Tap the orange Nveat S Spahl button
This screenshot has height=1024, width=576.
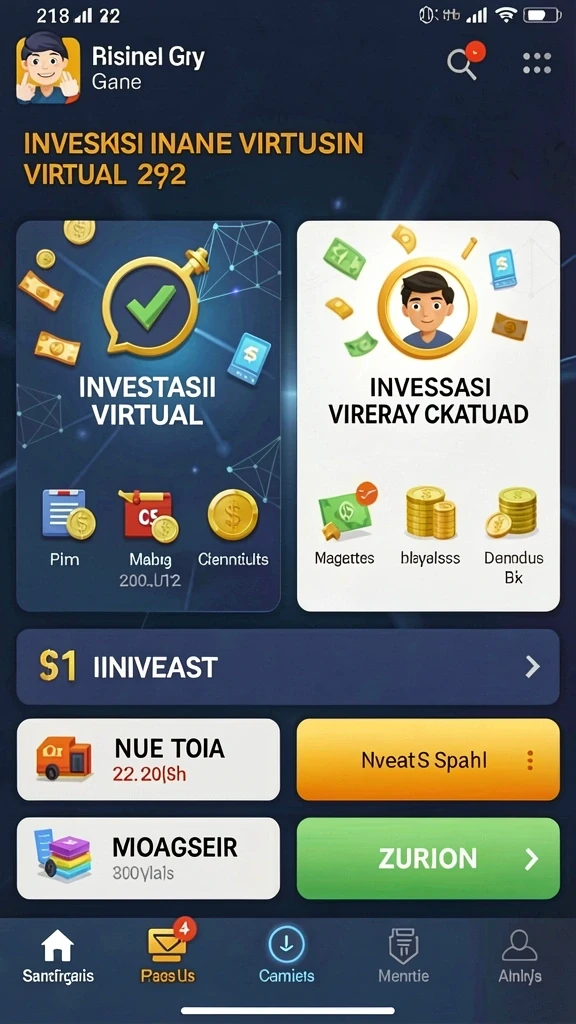click(428, 760)
